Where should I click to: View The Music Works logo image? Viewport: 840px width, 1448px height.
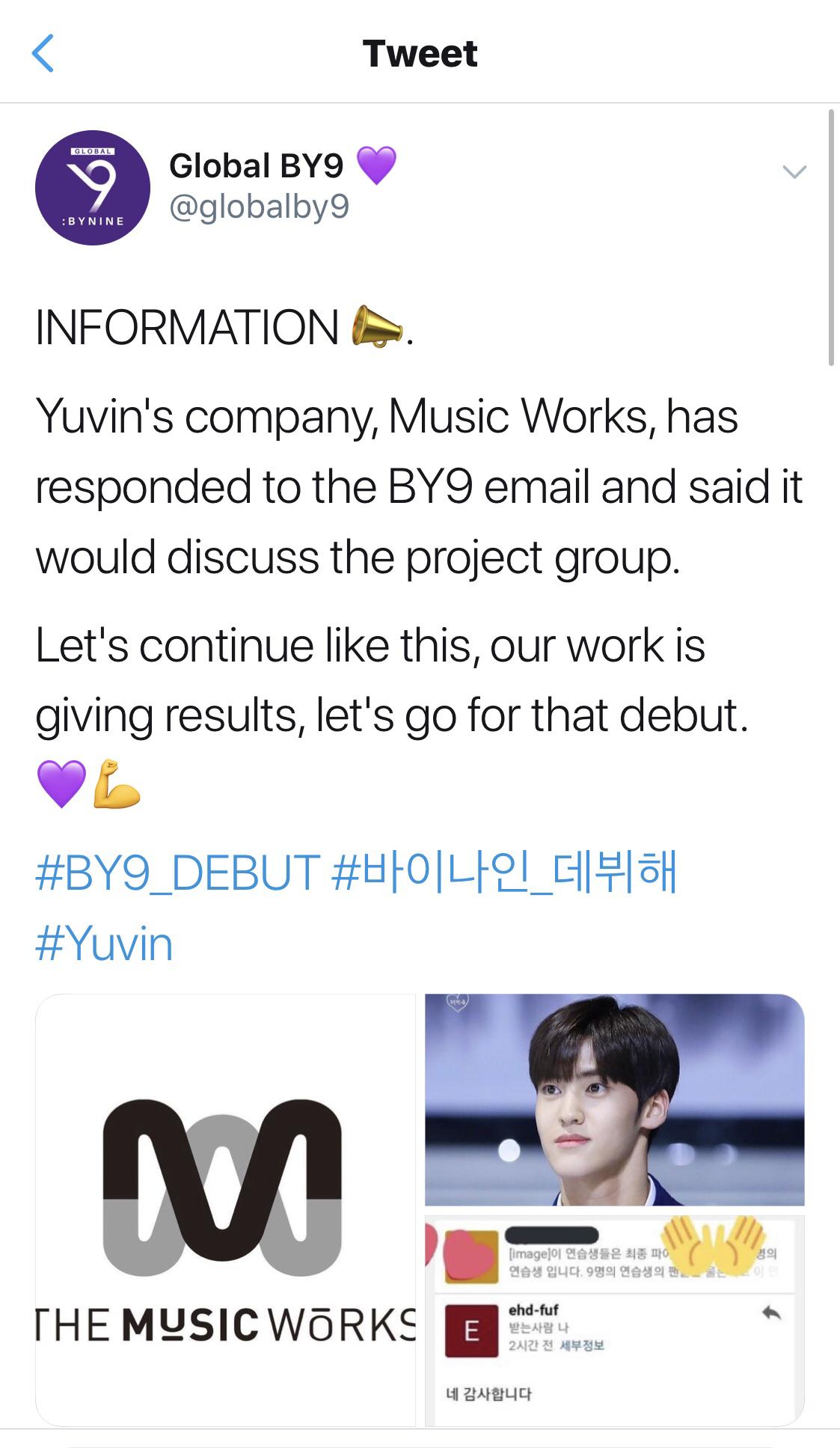[x=225, y=1210]
